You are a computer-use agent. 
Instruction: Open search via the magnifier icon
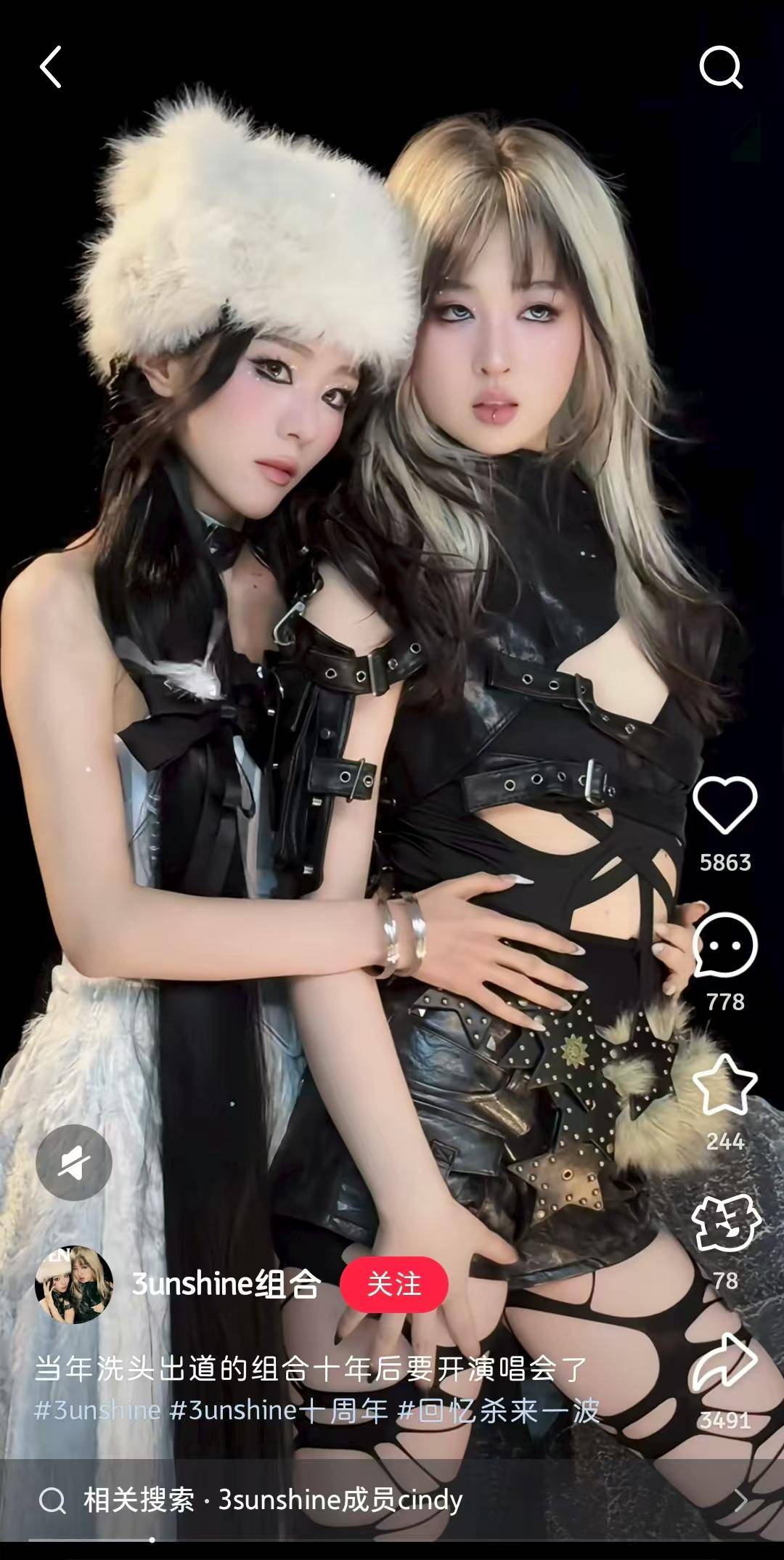pyautogui.click(x=721, y=68)
